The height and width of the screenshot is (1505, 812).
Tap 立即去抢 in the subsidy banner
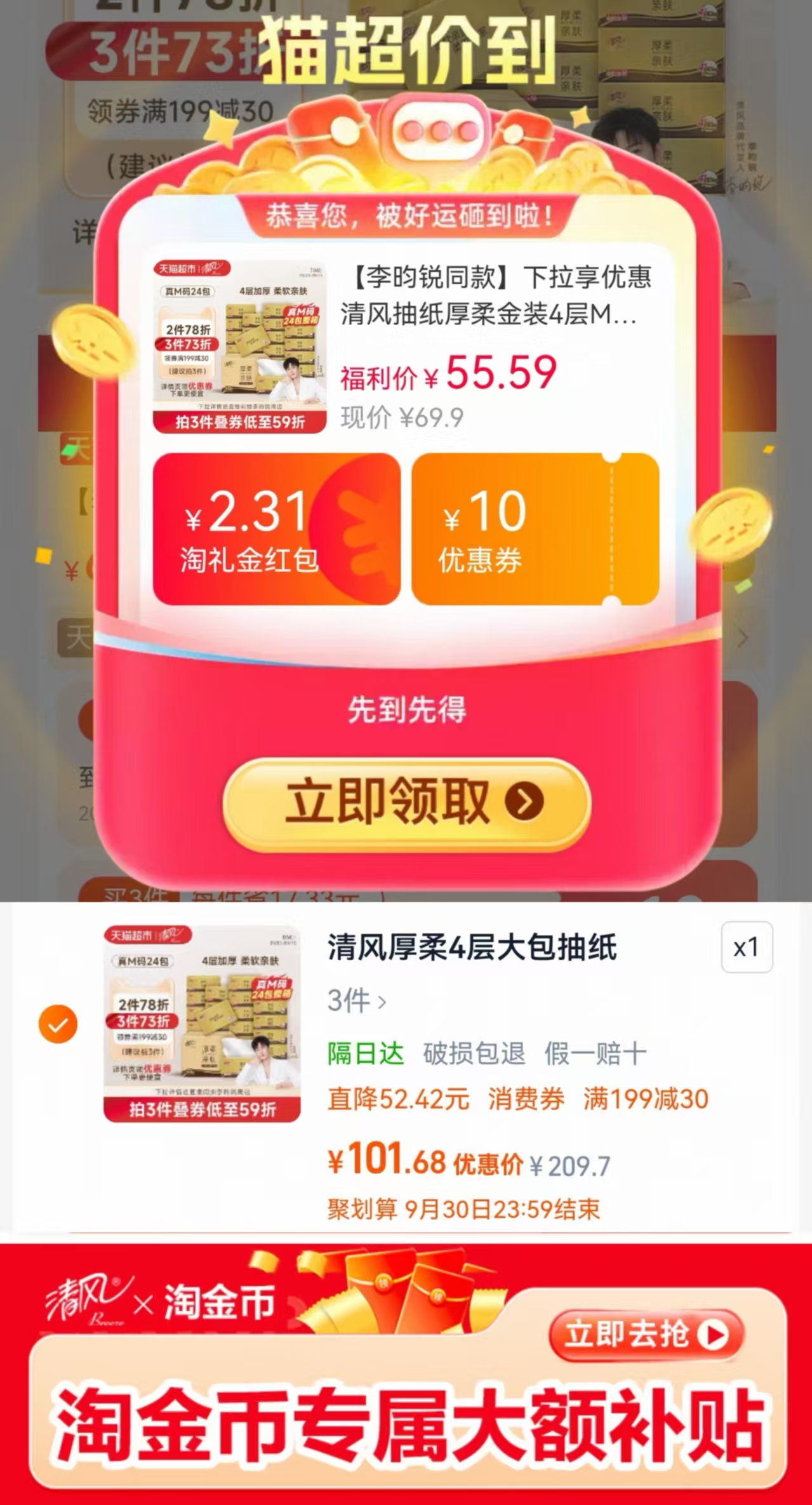coord(647,1333)
